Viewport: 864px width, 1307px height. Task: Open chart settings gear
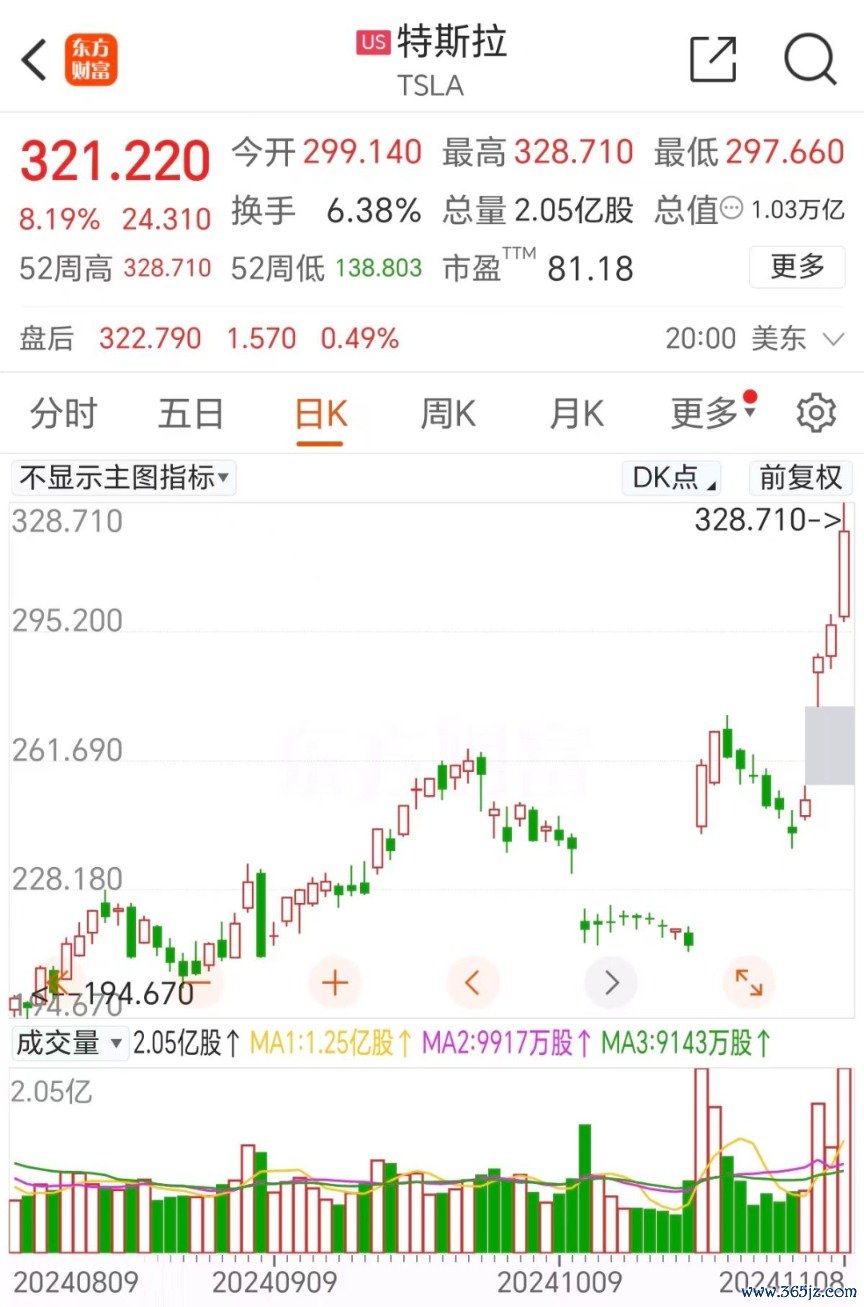pyautogui.click(x=816, y=413)
